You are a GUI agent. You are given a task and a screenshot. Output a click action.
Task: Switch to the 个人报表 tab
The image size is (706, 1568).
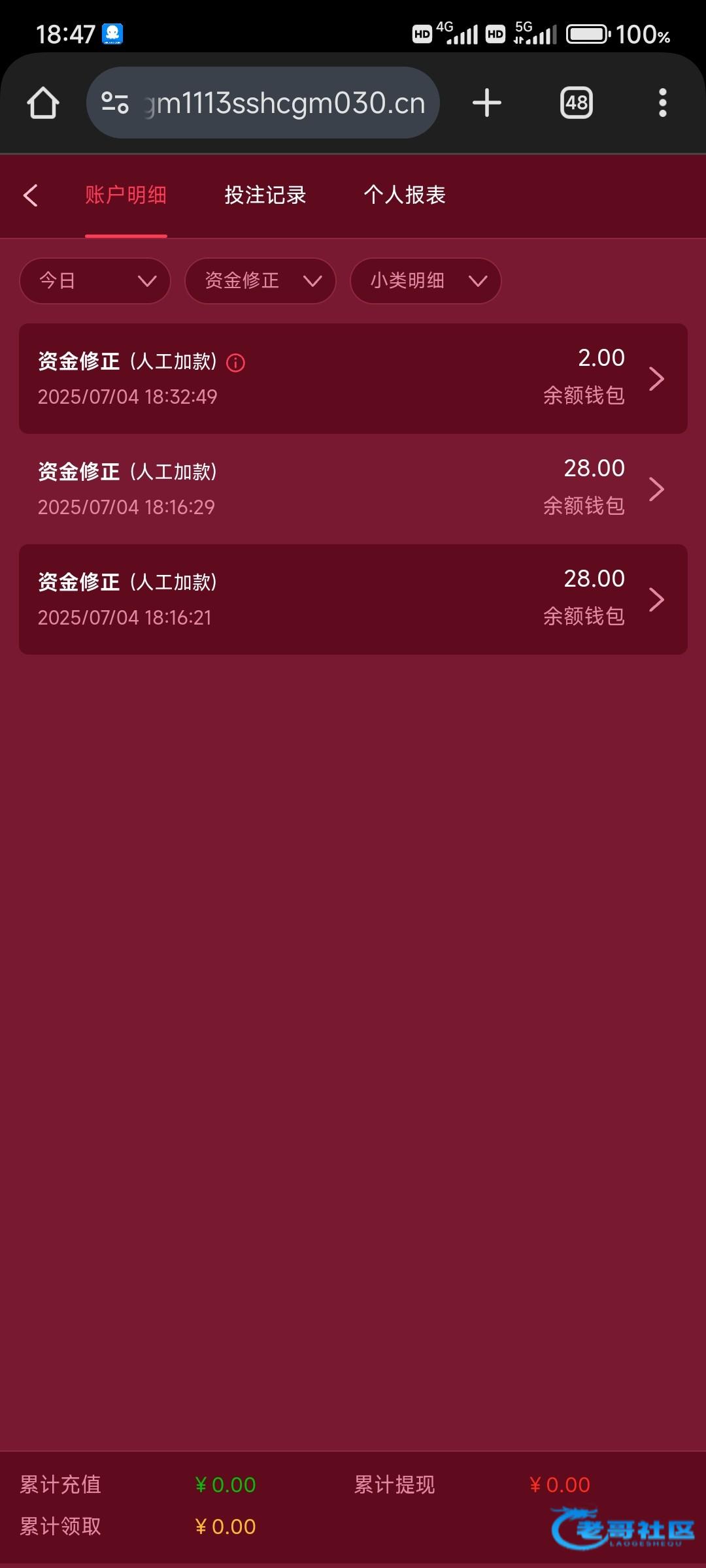405,195
